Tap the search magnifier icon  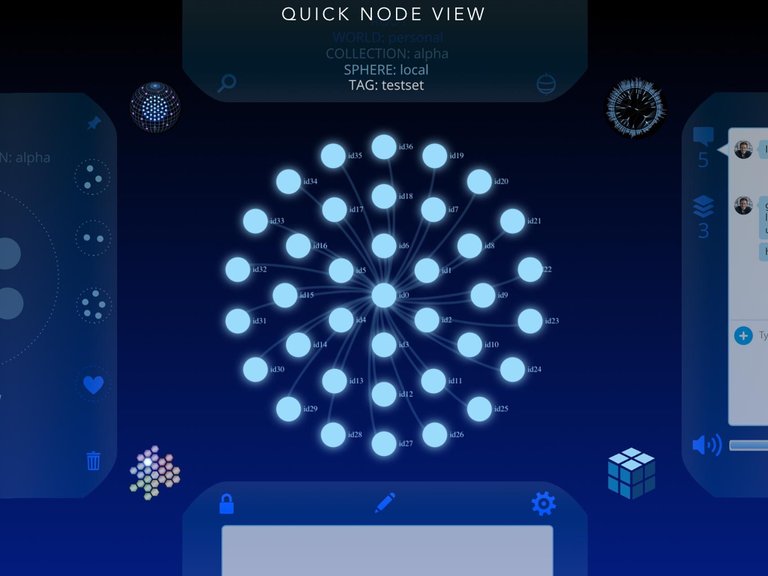click(x=227, y=83)
